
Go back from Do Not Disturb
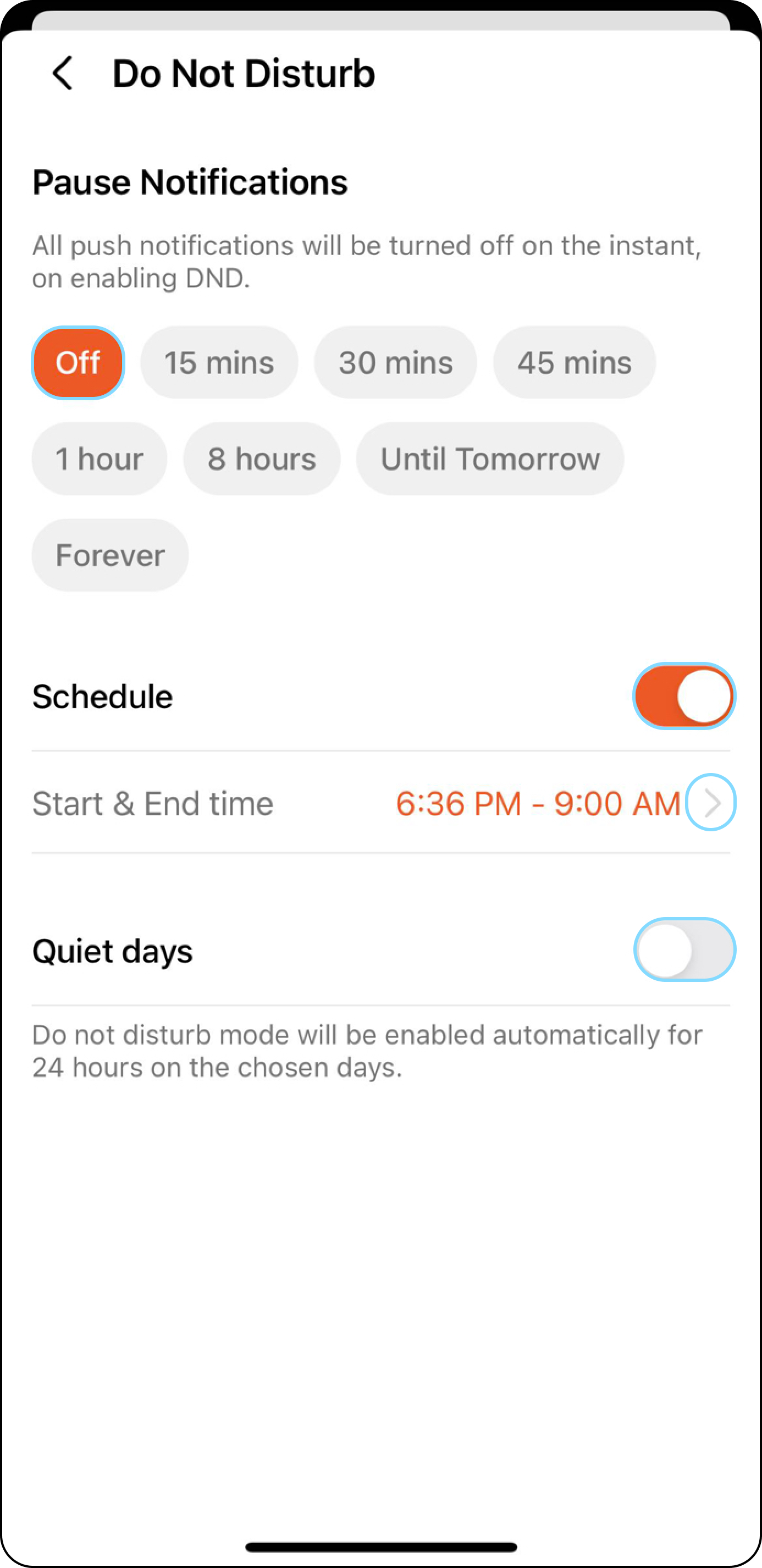pyautogui.click(x=63, y=73)
